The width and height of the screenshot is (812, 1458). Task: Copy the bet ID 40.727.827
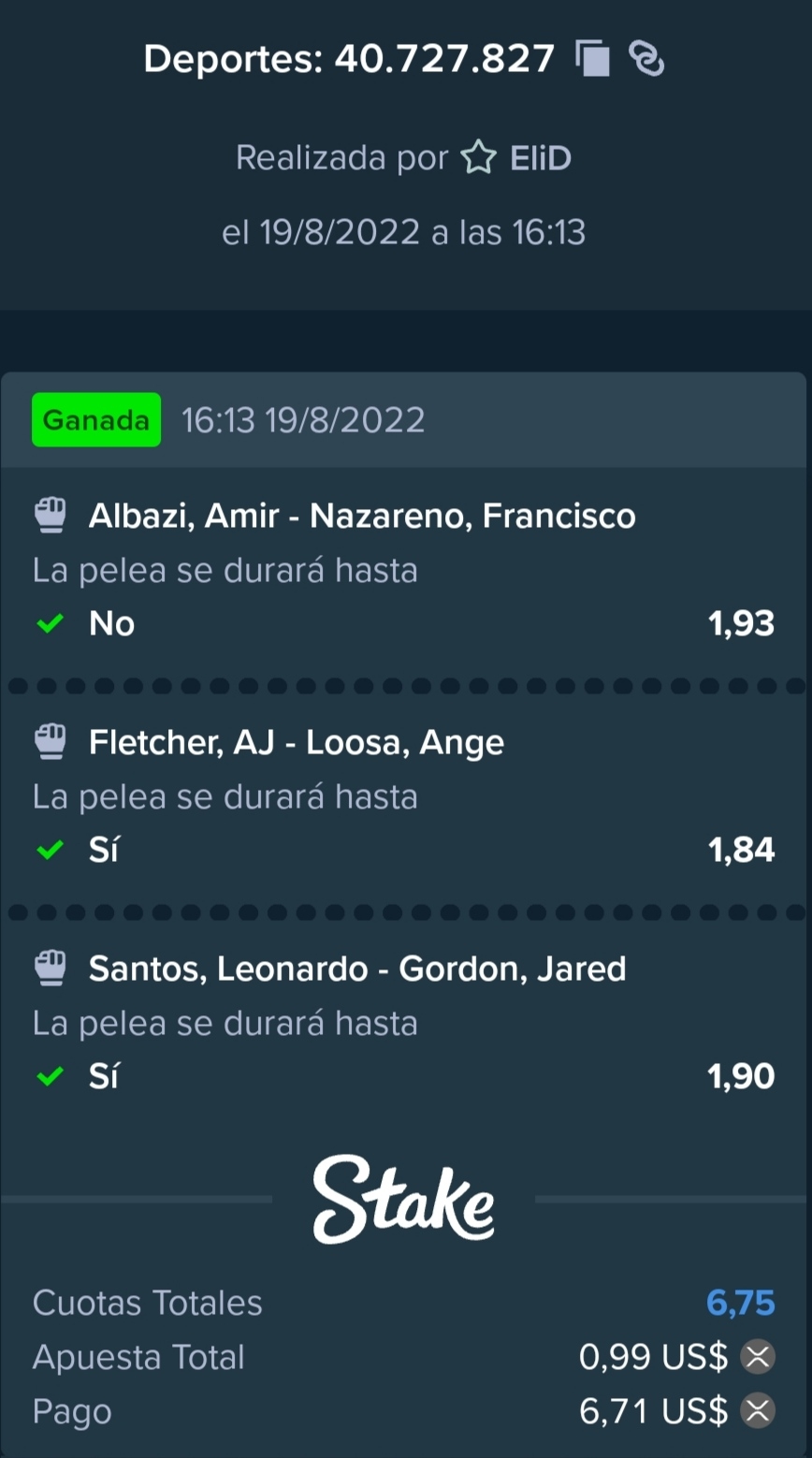click(x=593, y=59)
